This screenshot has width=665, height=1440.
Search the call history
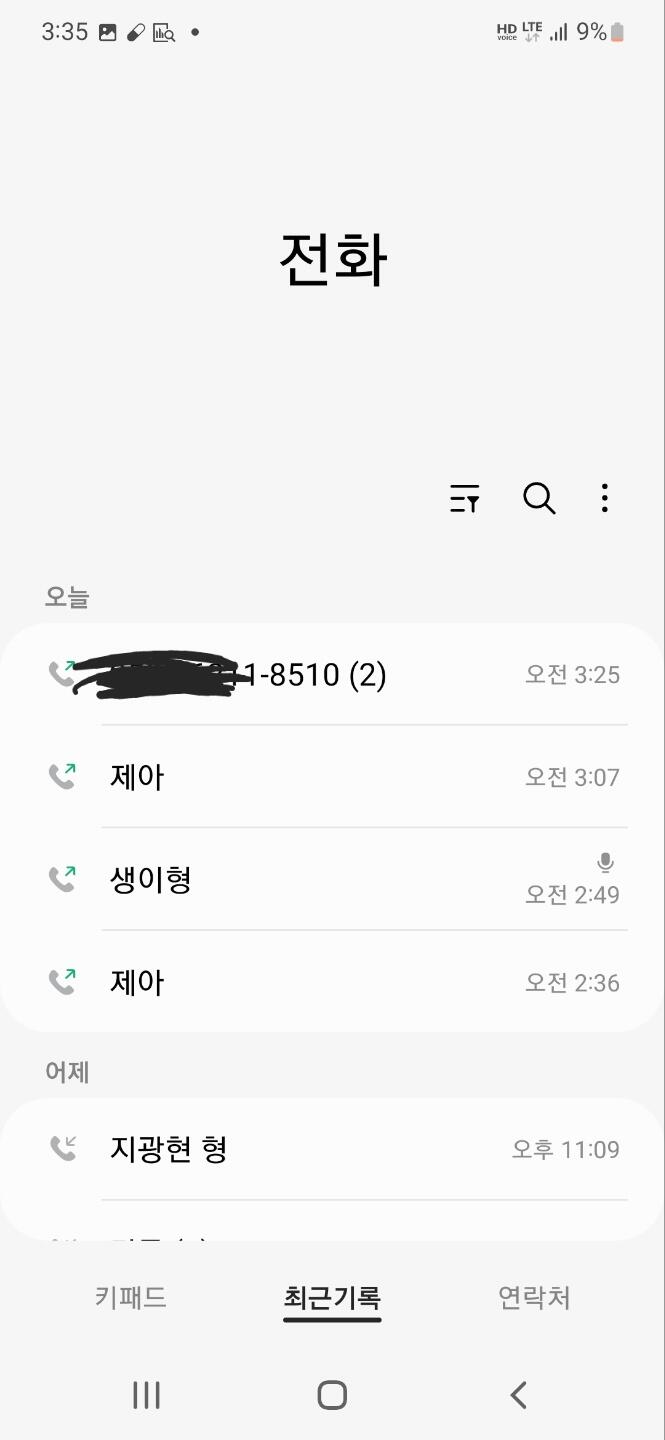539,498
